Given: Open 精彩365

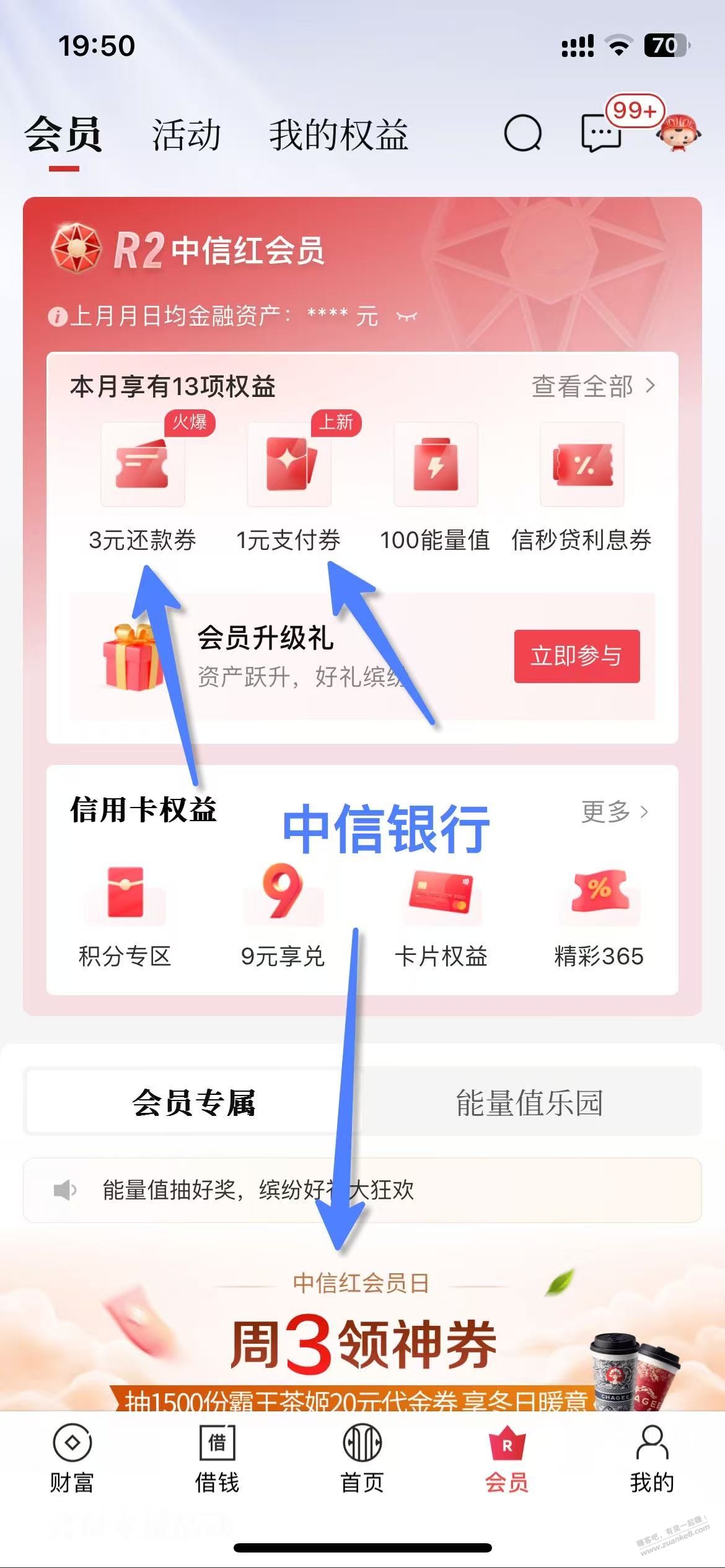Looking at the screenshot, I should point(599,917).
